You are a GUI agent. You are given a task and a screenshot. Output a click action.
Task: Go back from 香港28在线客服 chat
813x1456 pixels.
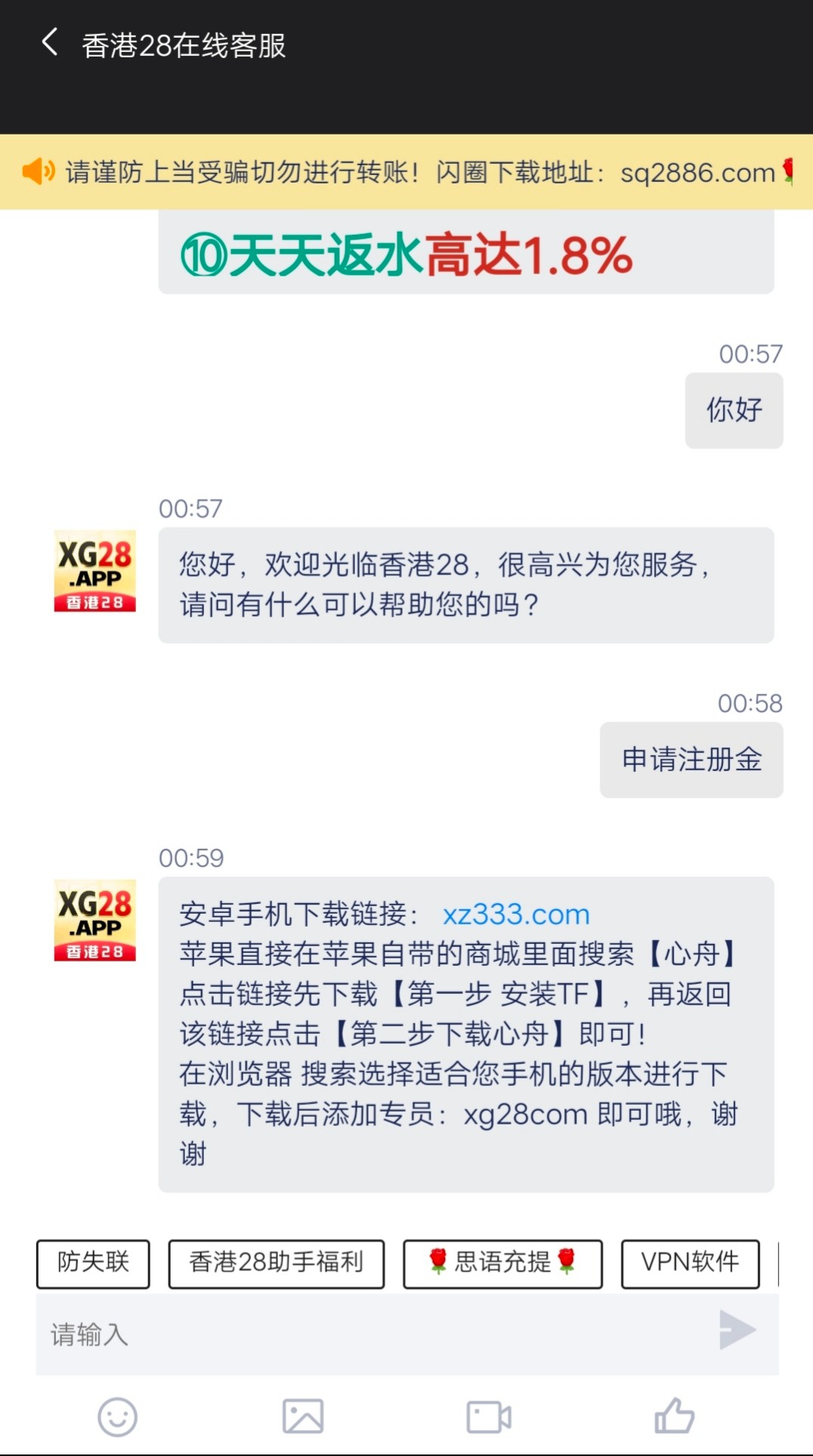pyautogui.click(x=50, y=43)
